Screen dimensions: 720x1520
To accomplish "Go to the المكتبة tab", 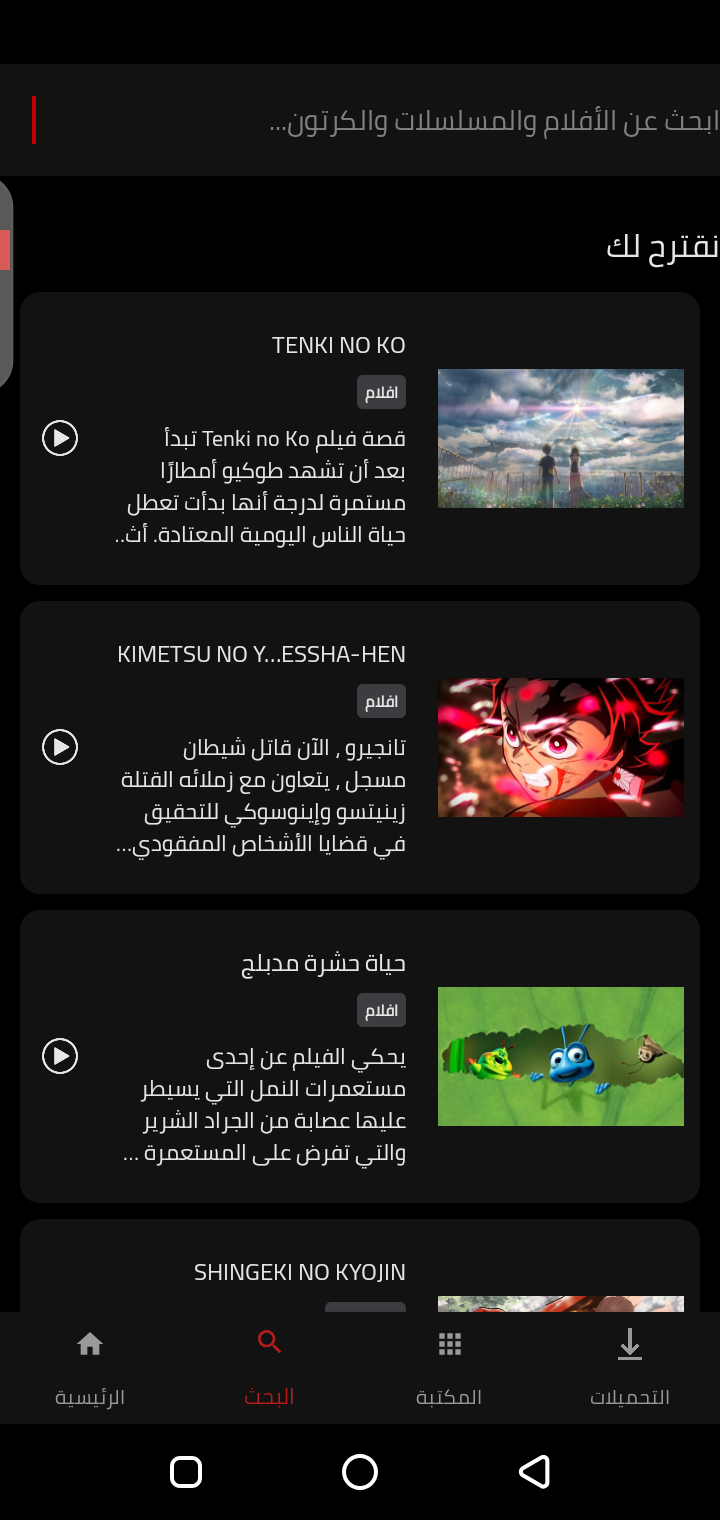I will [x=449, y=1367].
